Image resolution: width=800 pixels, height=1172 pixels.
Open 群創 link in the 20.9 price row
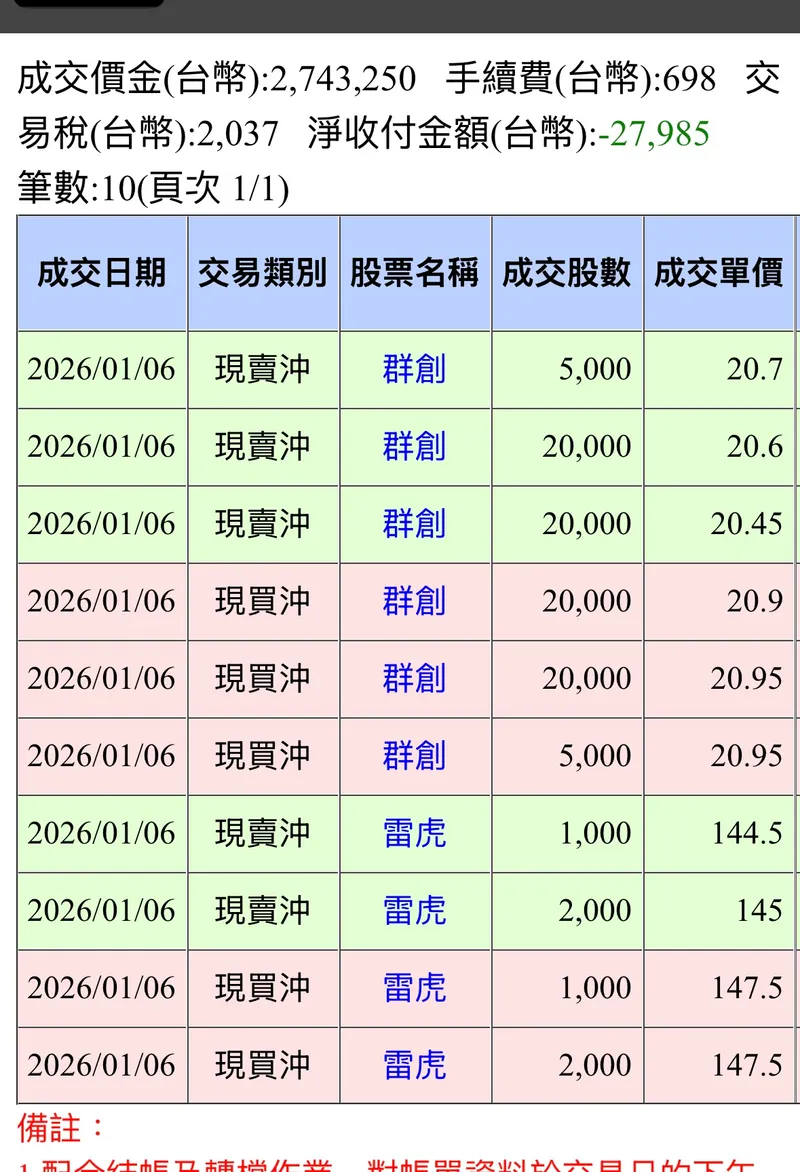tap(414, 601)
